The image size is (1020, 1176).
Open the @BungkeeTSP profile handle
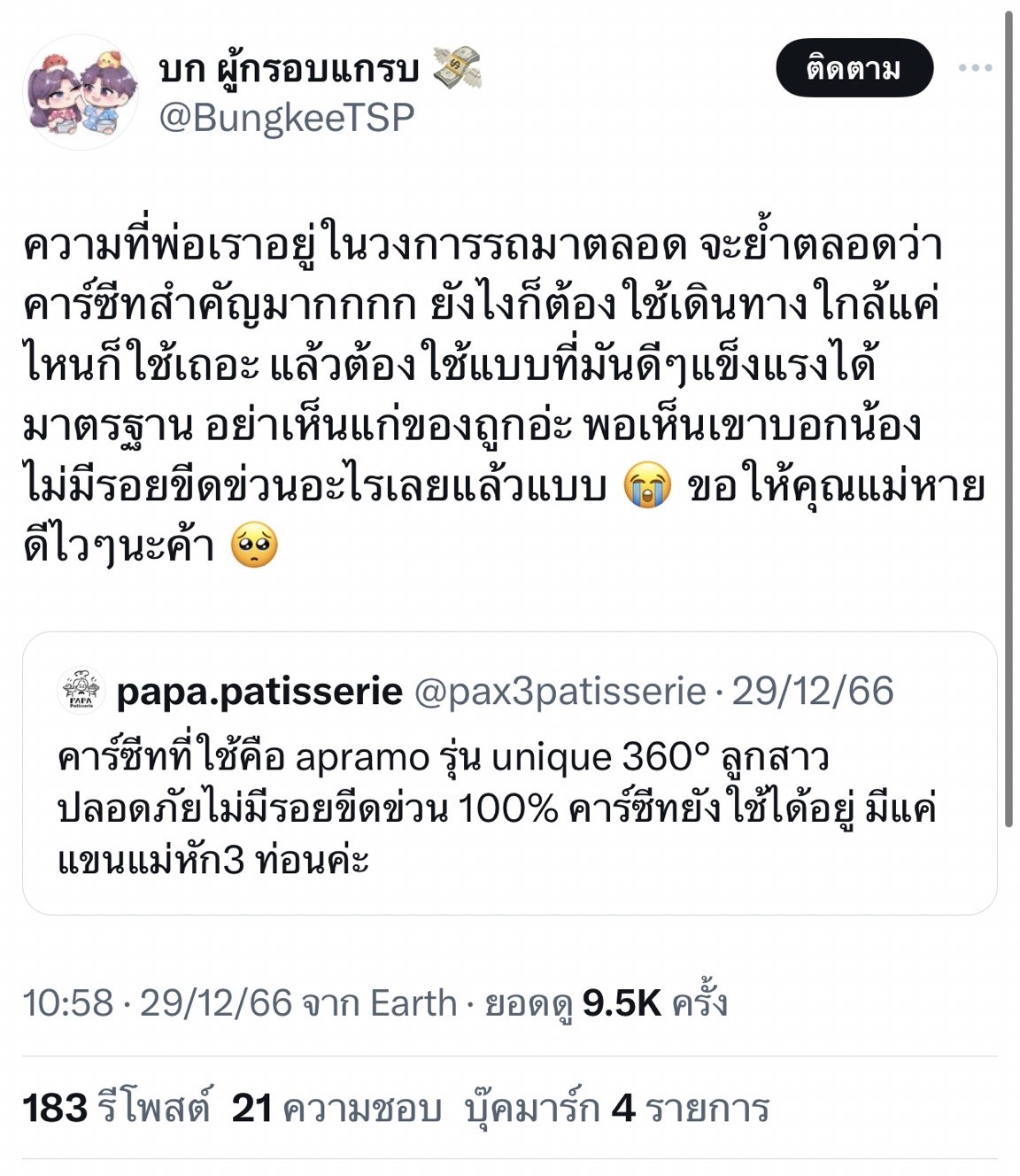(x=286, y=118)
